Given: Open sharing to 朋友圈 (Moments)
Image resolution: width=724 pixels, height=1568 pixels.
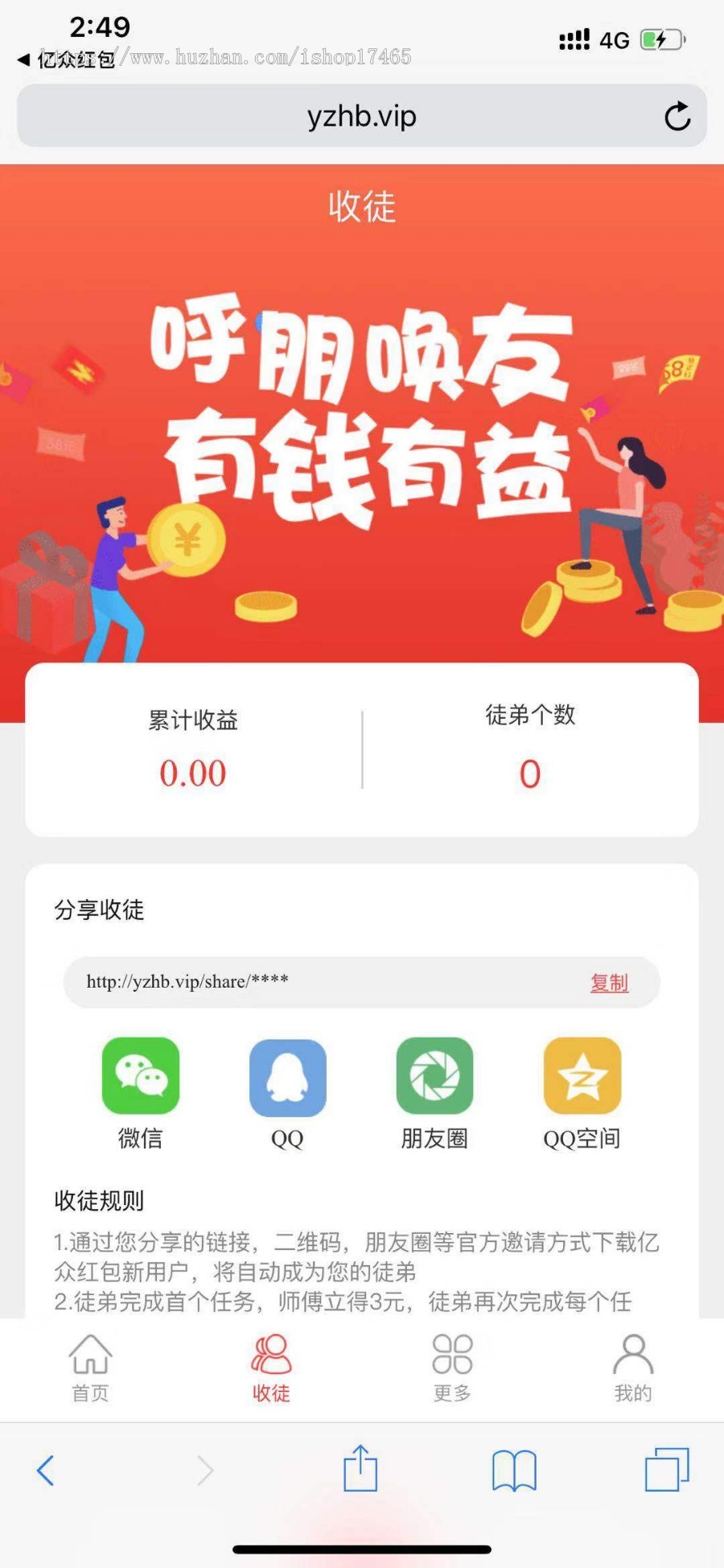Looking at the screenshot, I should pos(434,1076).
